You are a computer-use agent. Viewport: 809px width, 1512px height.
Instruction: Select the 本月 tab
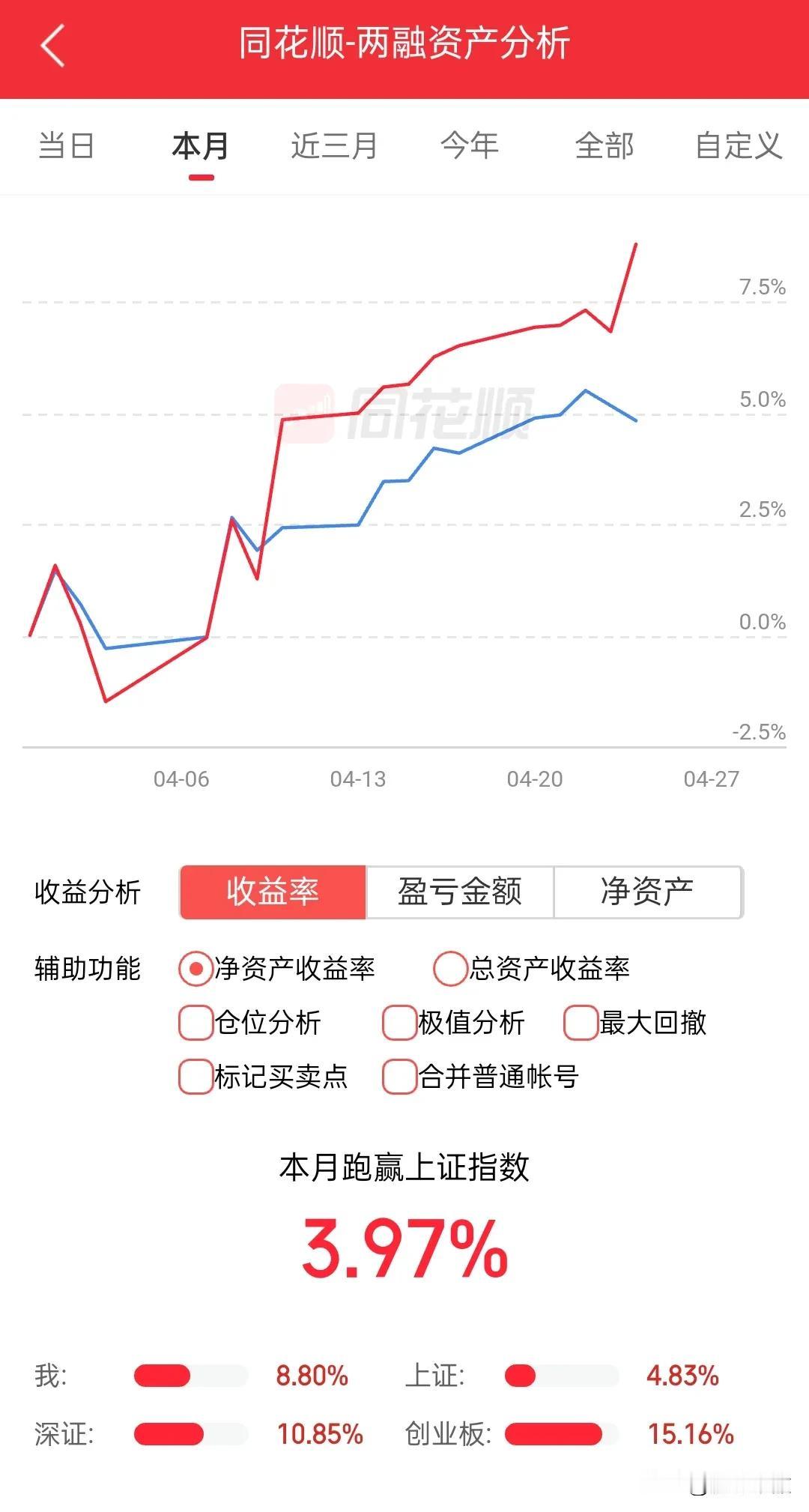(199, 148)
